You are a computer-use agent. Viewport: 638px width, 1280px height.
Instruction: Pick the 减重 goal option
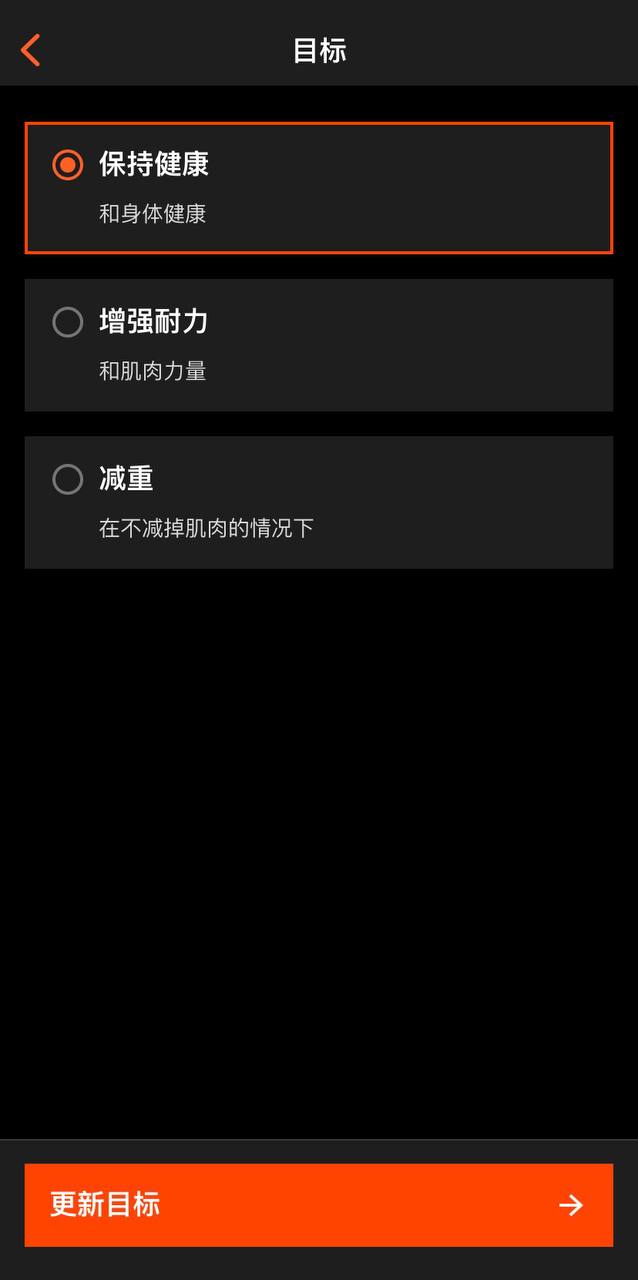coord(318,502)
